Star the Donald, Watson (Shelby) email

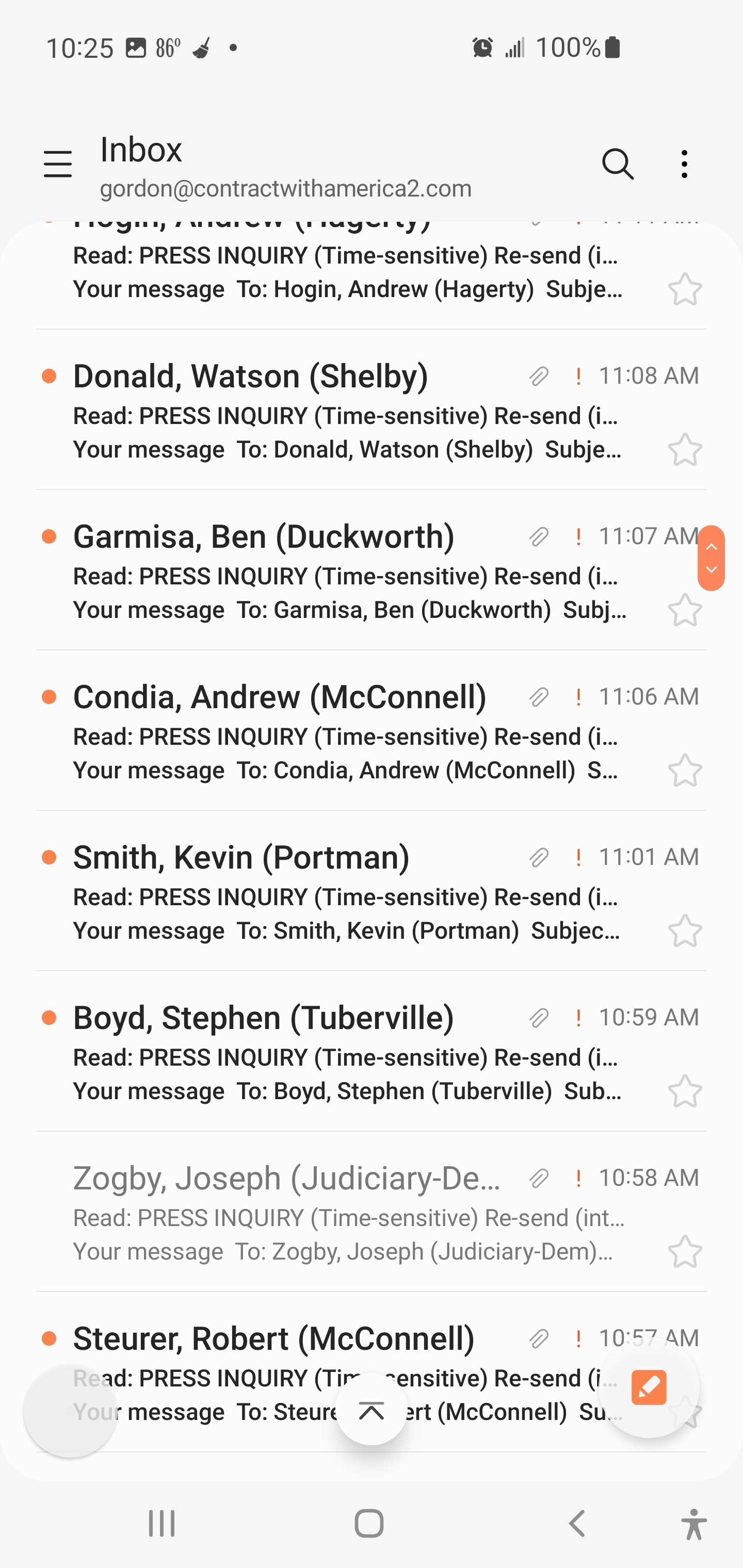685,449
